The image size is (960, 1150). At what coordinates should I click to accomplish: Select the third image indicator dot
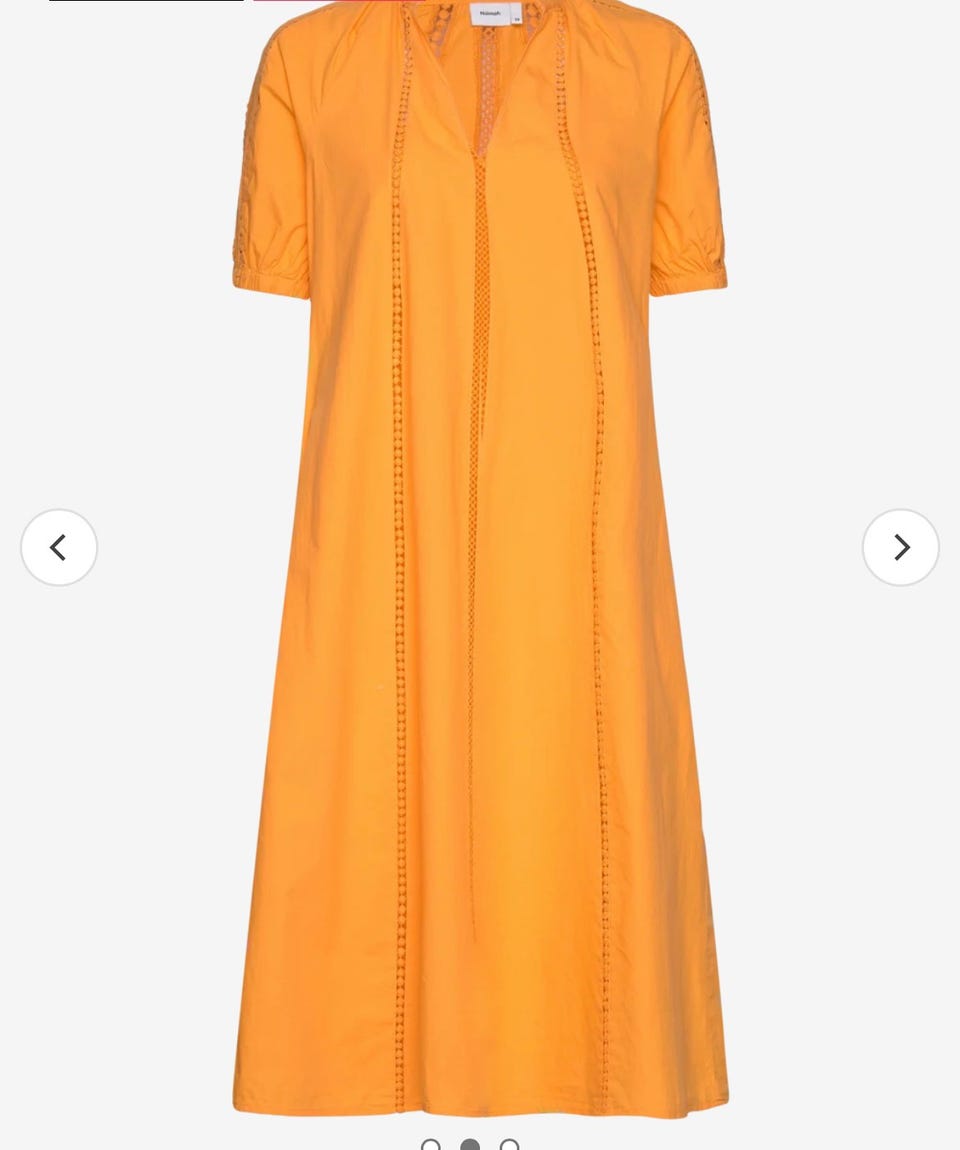tap(509, 1145)
